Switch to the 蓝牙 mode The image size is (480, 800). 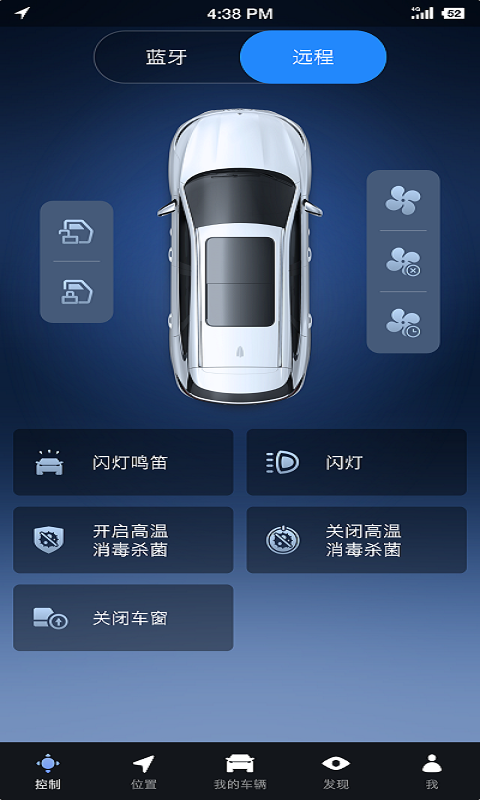(167, 57)
